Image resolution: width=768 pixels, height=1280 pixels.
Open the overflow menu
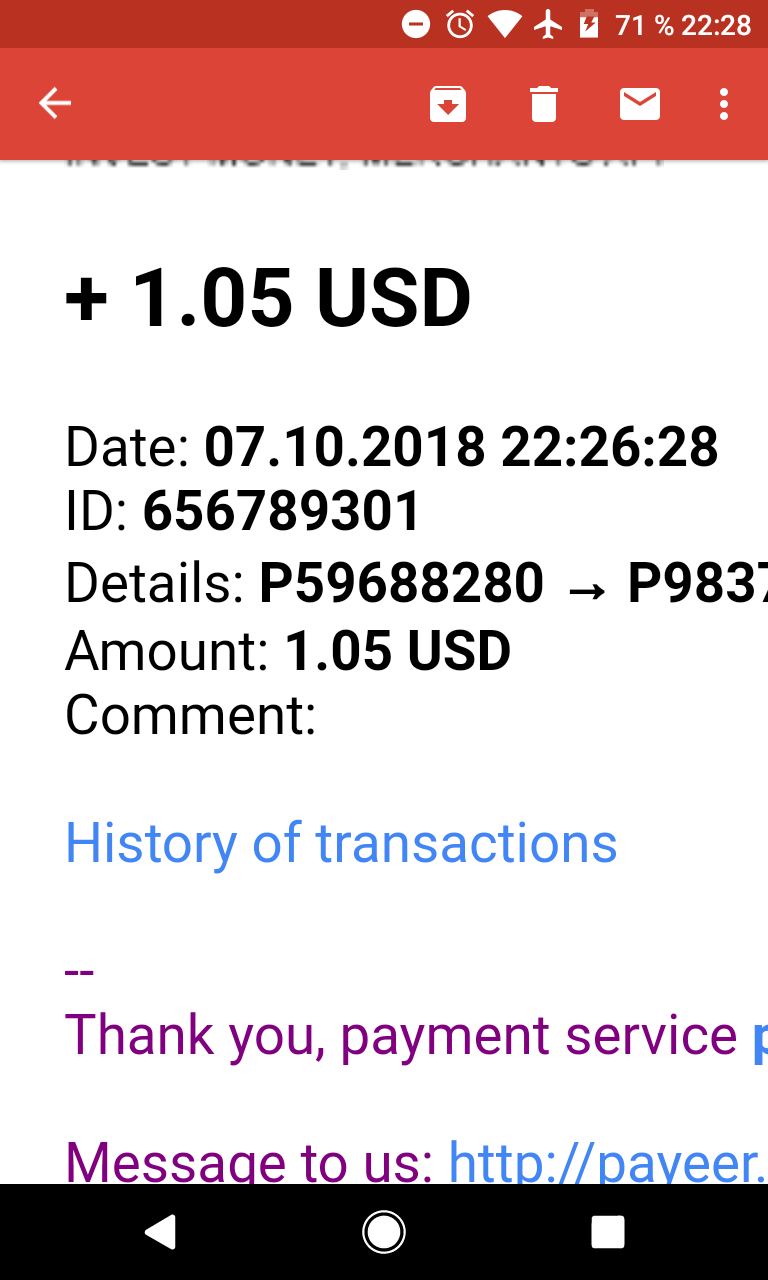pos(724,104)
